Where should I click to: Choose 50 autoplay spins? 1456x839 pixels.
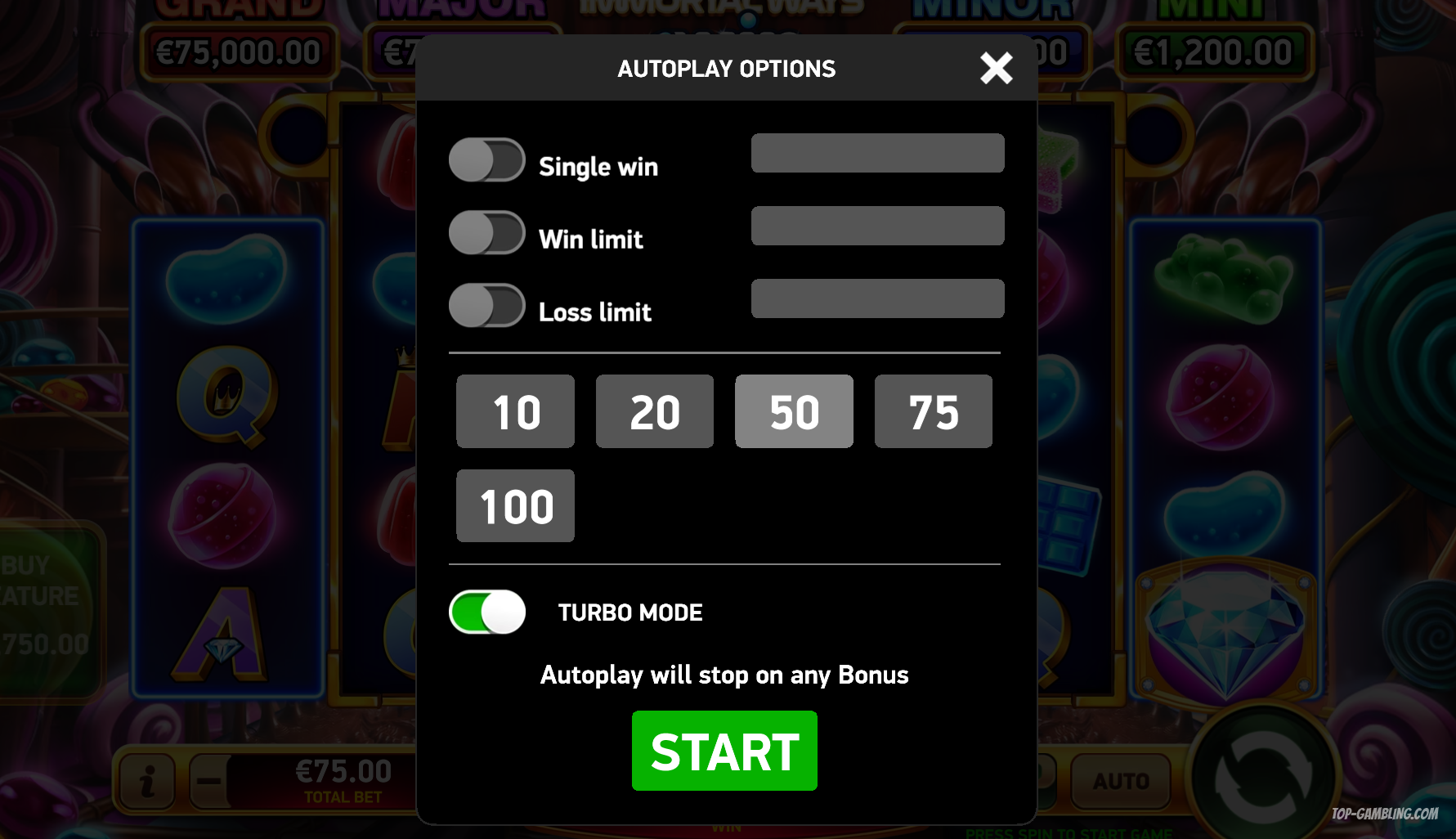[794, 411]
